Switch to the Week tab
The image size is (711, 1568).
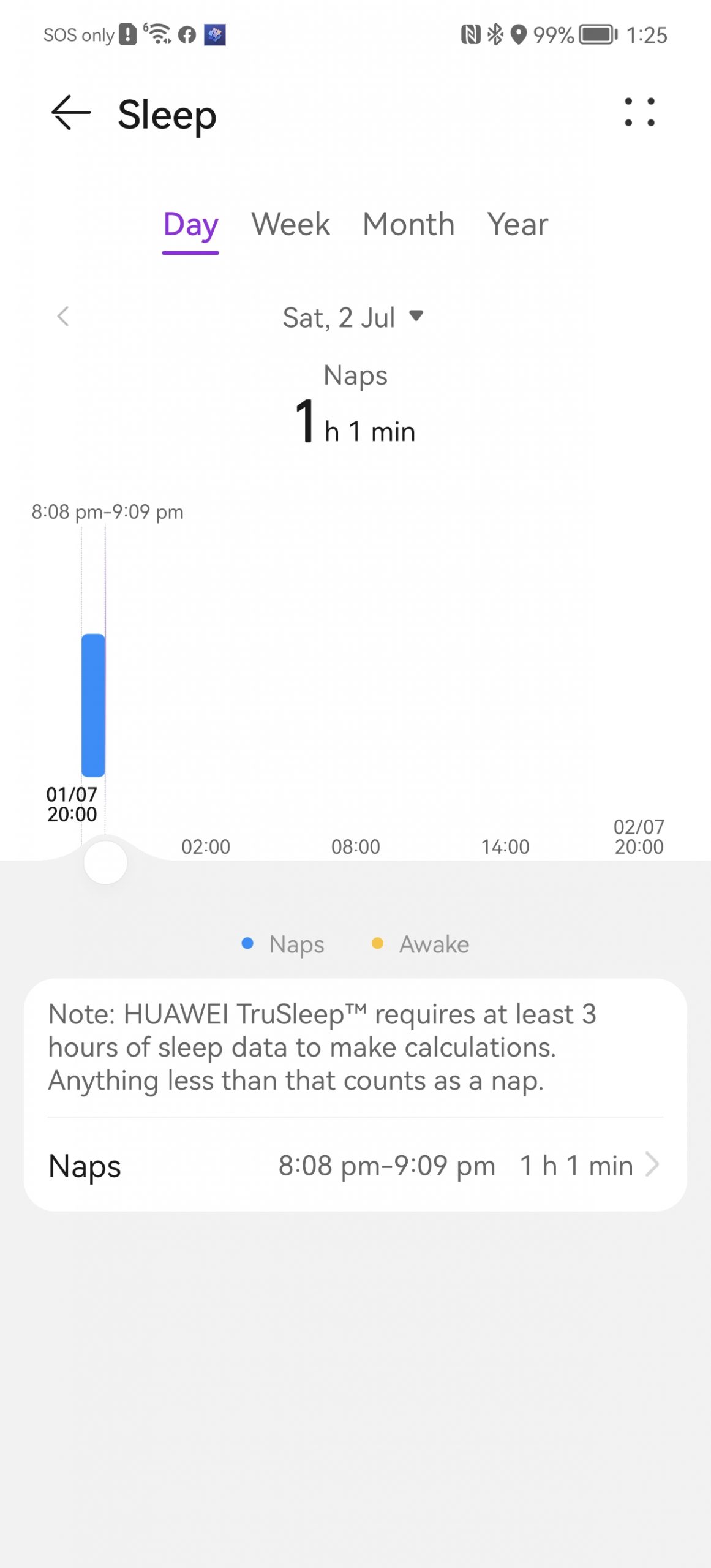click(290, 224)
